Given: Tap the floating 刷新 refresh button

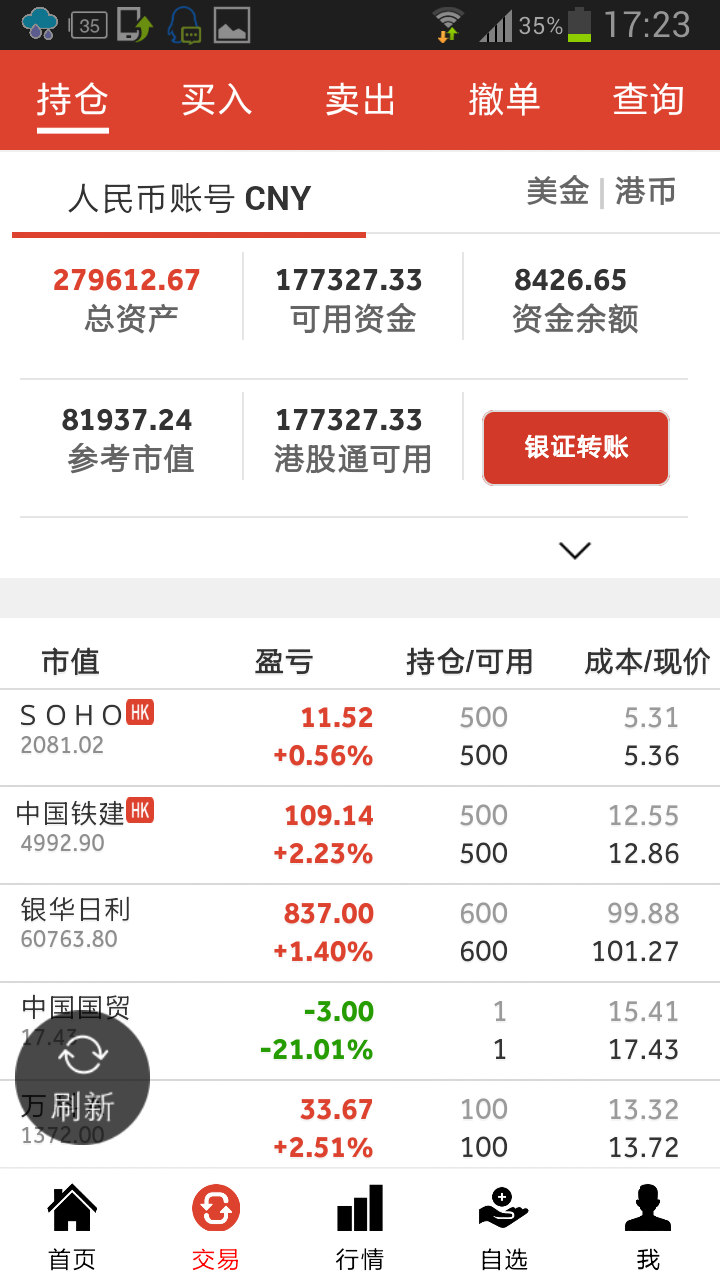Looking at the screenshot, I should (x=82, y=1078).
